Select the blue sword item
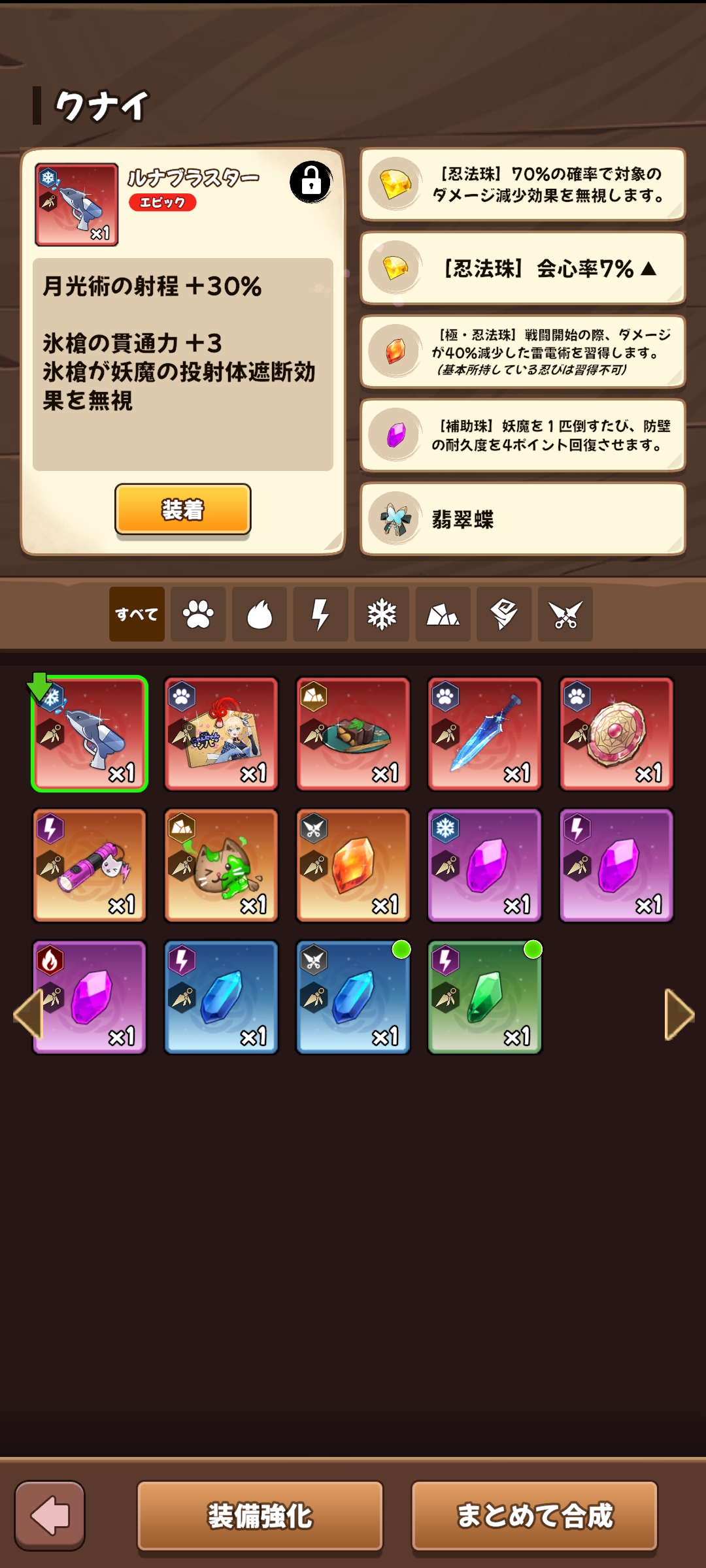The height and width of the screenshot is (1568, 706). point(484,734)
